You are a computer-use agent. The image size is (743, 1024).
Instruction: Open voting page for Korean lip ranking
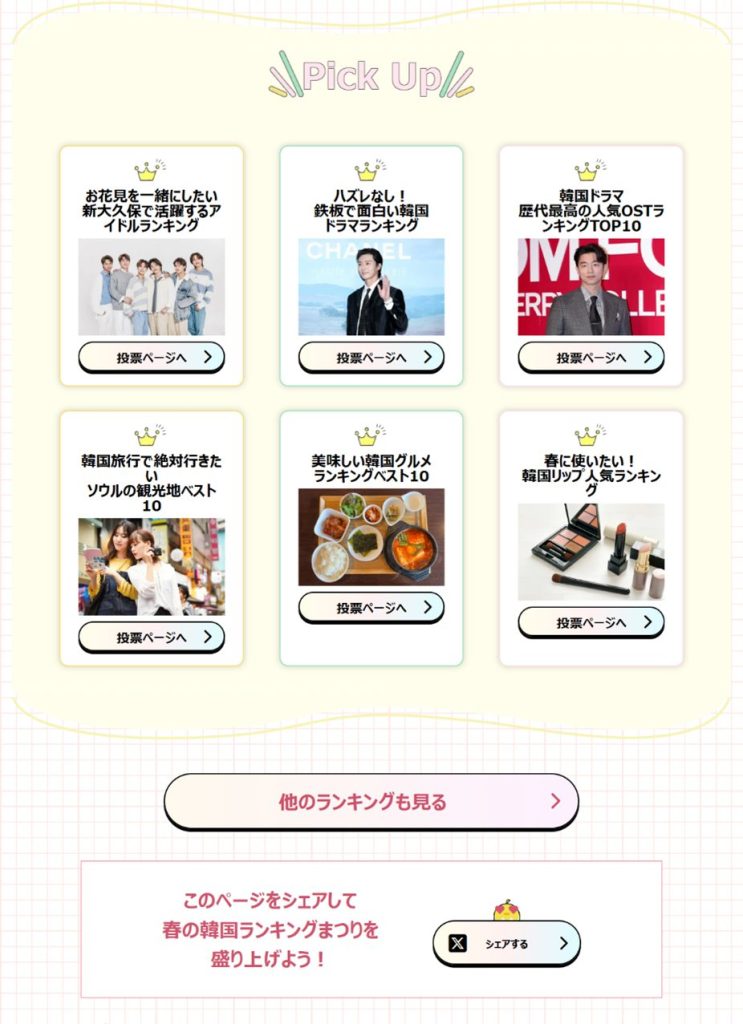click(590, 622)
